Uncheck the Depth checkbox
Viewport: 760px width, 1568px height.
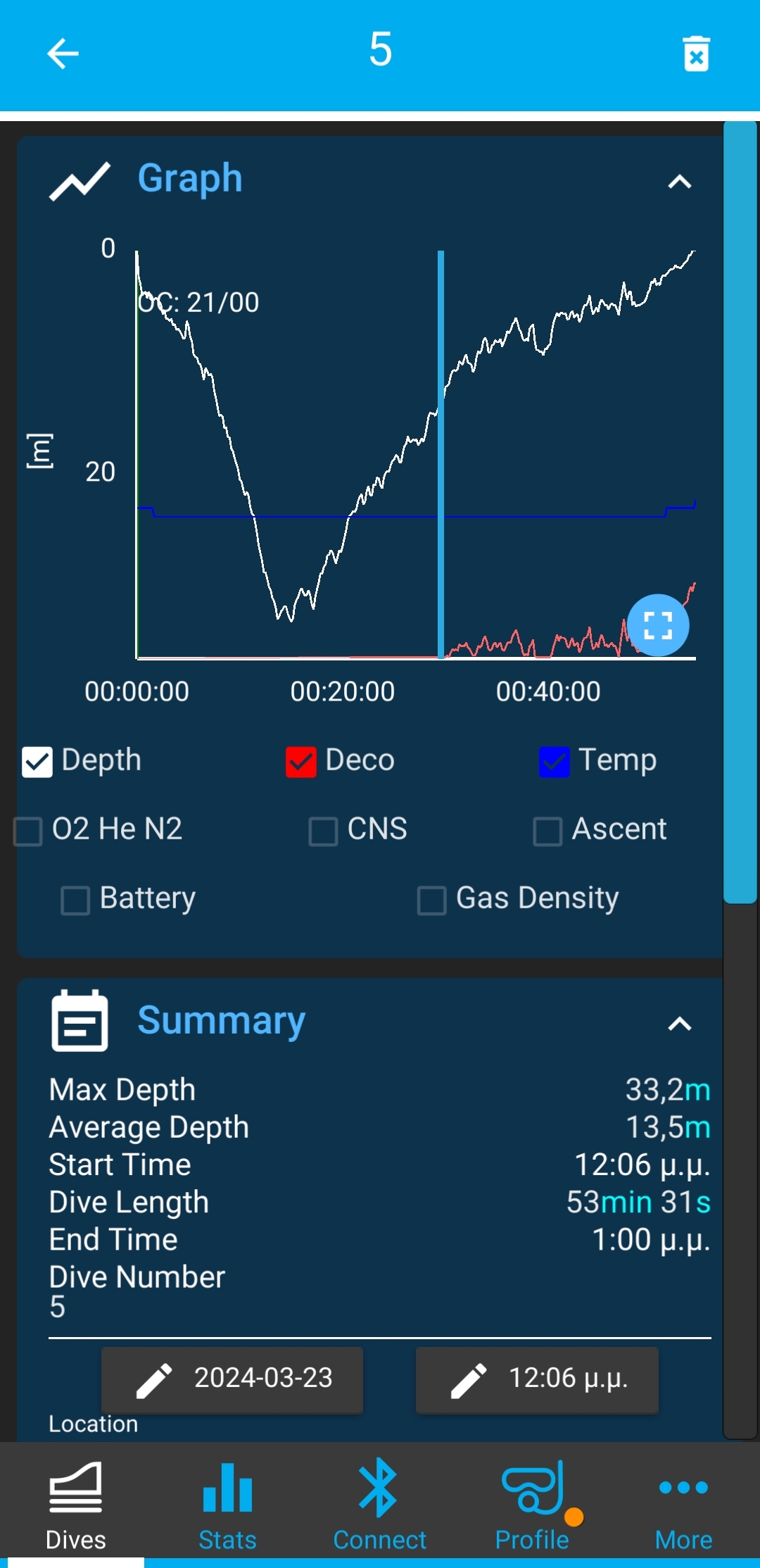tap(37, 762)
